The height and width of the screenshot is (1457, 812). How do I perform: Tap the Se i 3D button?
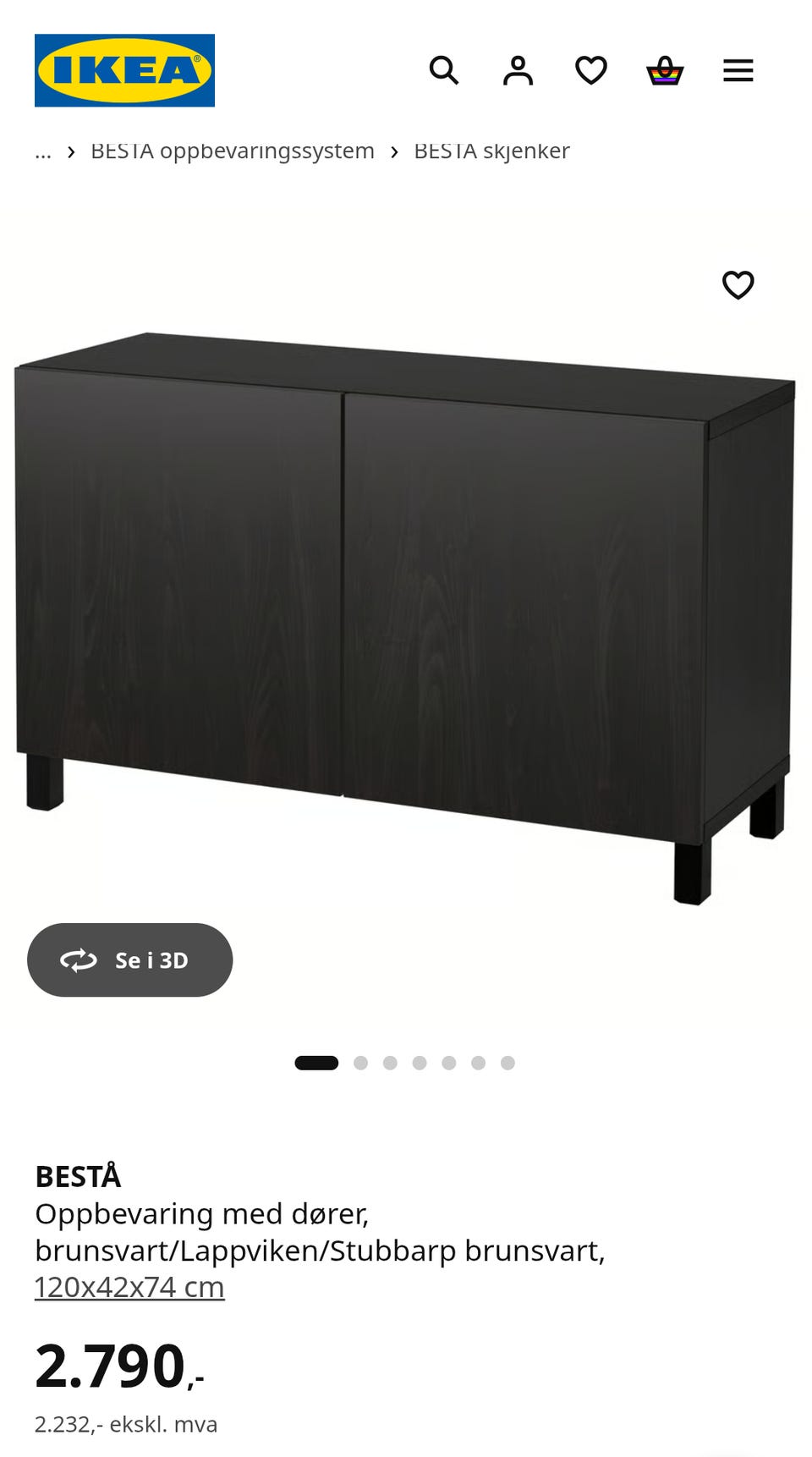click(130, 960)
